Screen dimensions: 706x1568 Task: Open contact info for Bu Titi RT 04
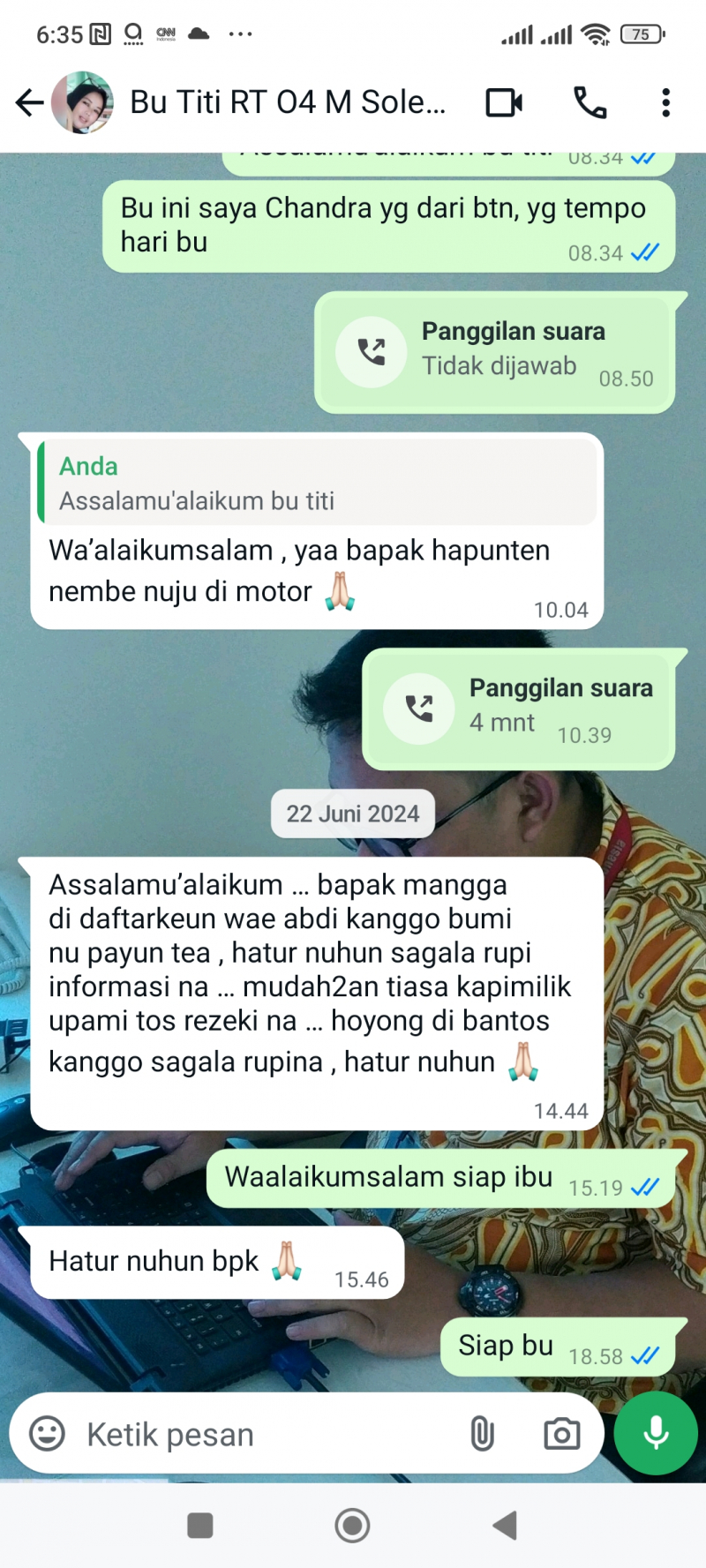288,102
